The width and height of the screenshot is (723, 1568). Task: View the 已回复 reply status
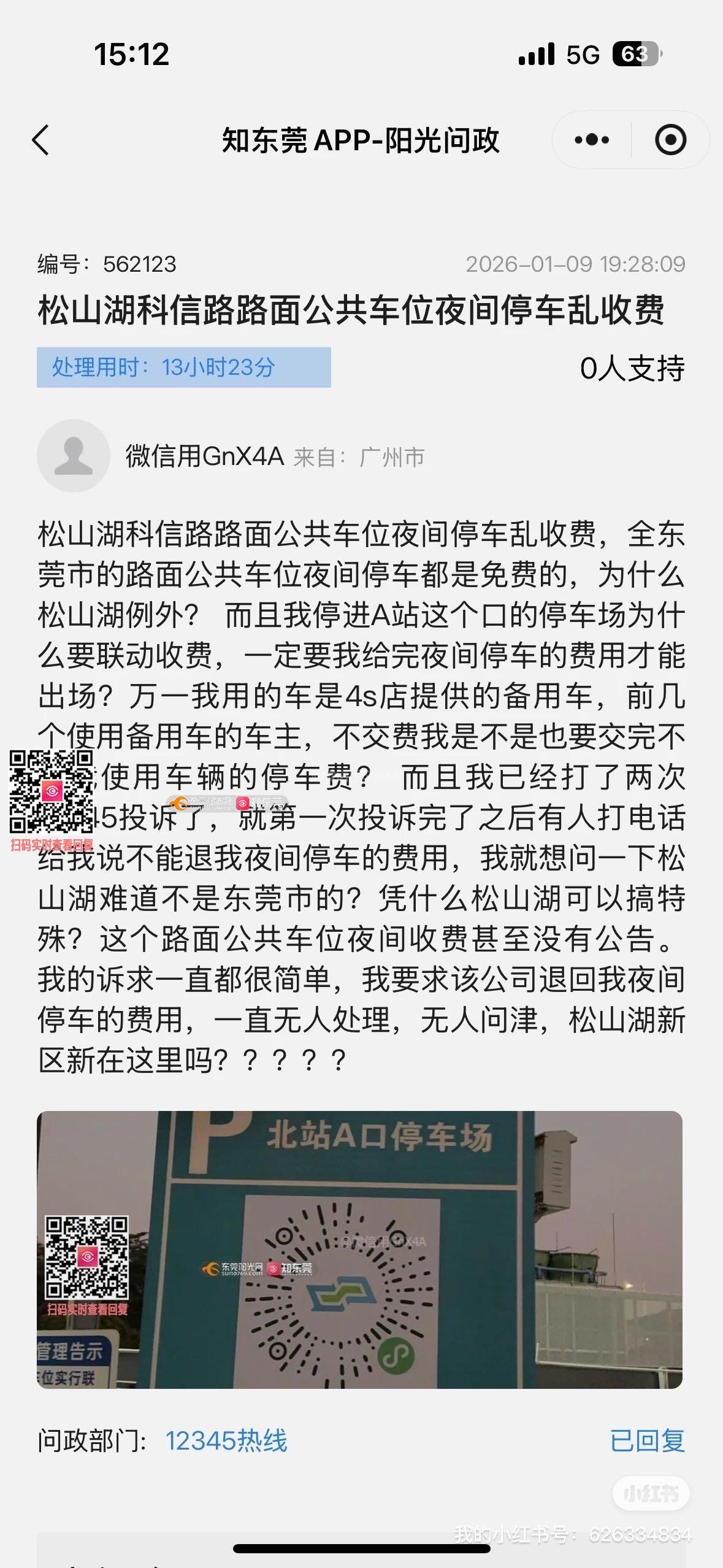647,1441
